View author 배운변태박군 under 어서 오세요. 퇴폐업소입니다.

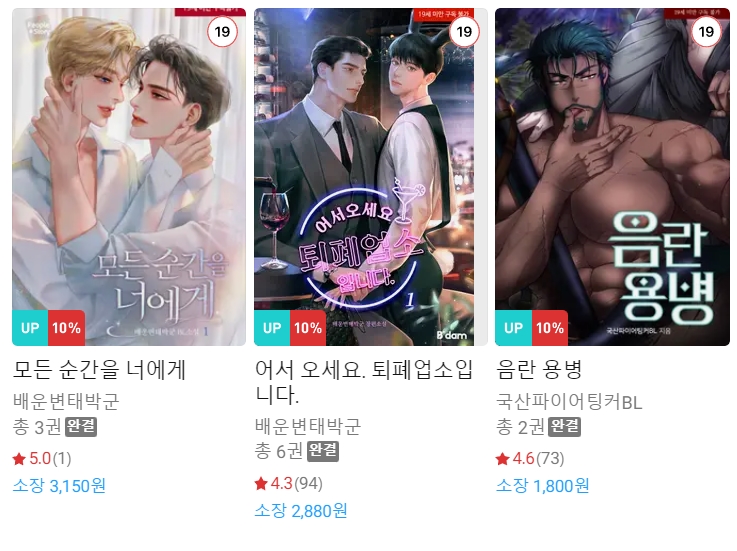point(308,426)
